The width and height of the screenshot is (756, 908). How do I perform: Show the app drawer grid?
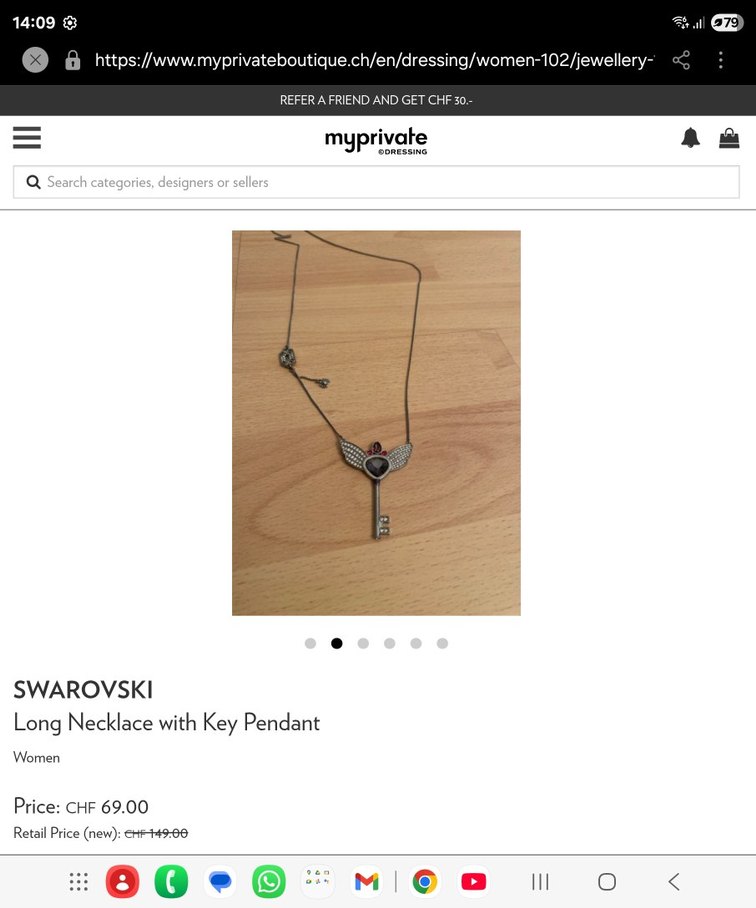(79, 881)
